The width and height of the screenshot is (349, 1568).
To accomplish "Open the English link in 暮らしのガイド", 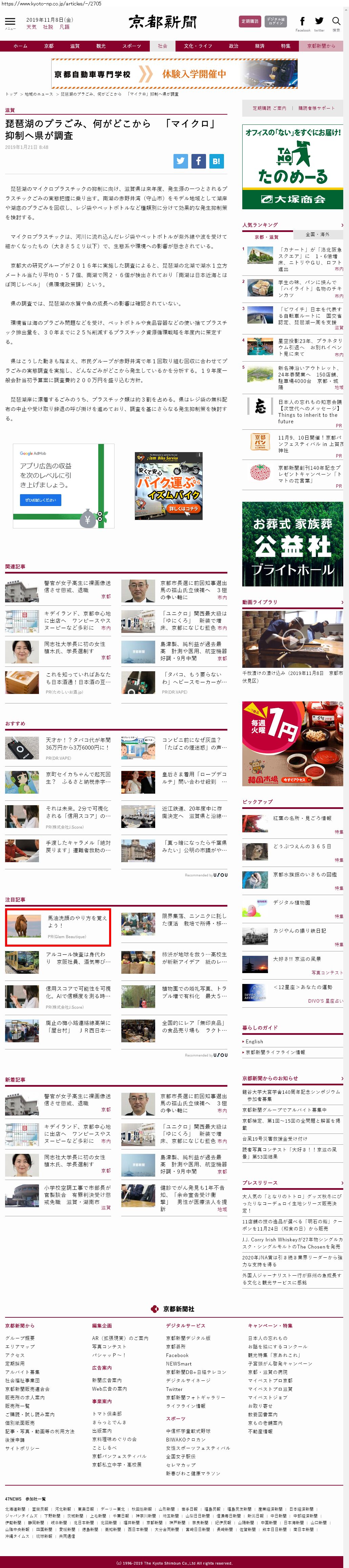I will point(254,1042).
